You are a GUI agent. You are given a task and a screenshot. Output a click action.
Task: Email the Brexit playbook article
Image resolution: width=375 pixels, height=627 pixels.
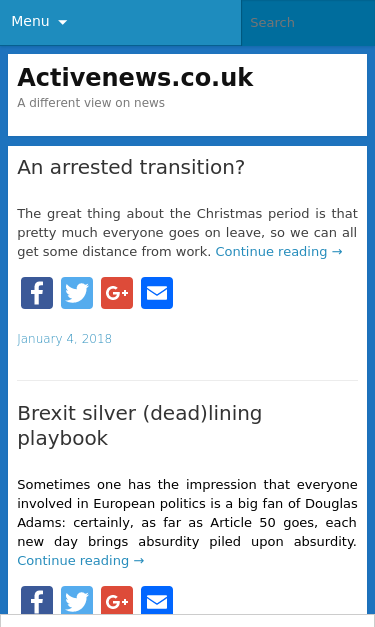pyautogui.click(x=157, y=600)
